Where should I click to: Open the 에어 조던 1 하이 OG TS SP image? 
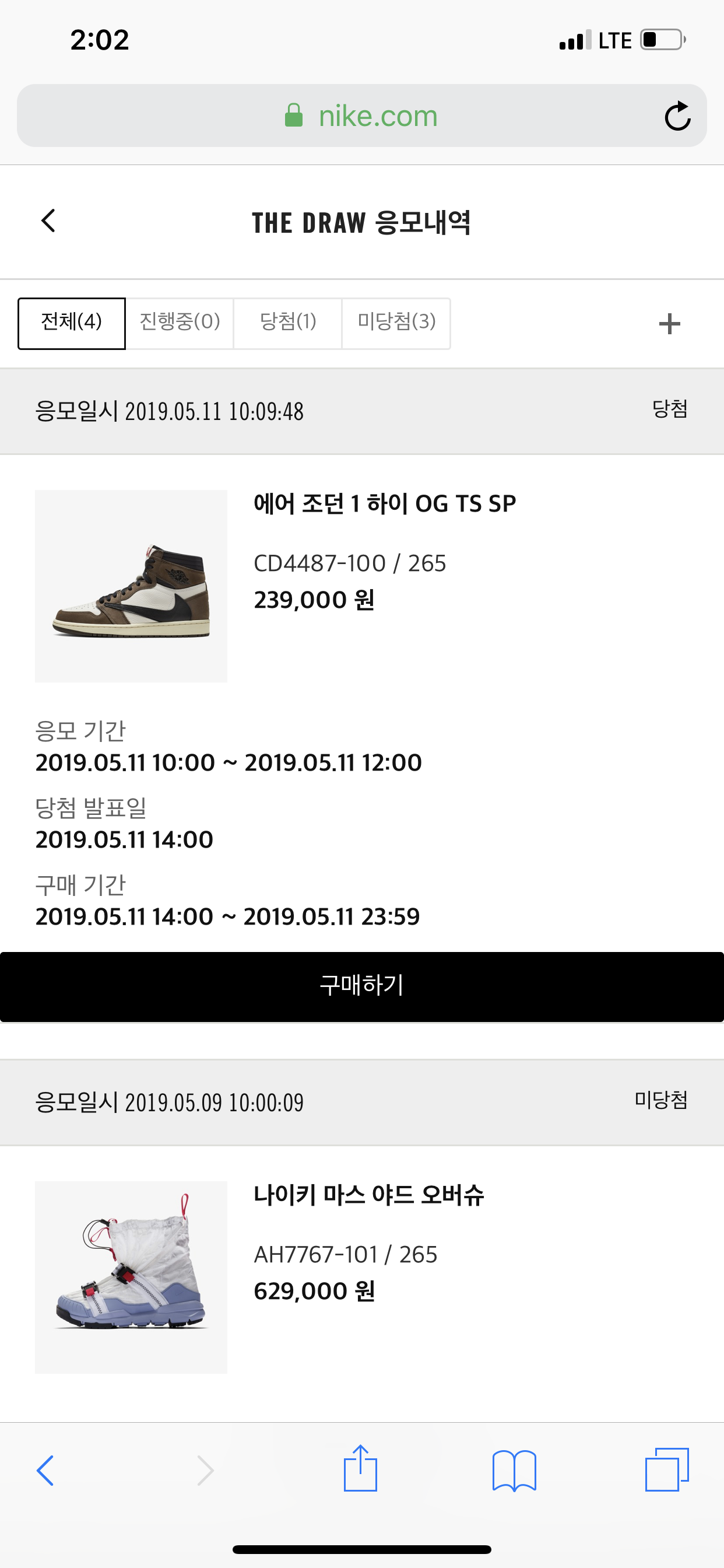(x=131, y=586)
